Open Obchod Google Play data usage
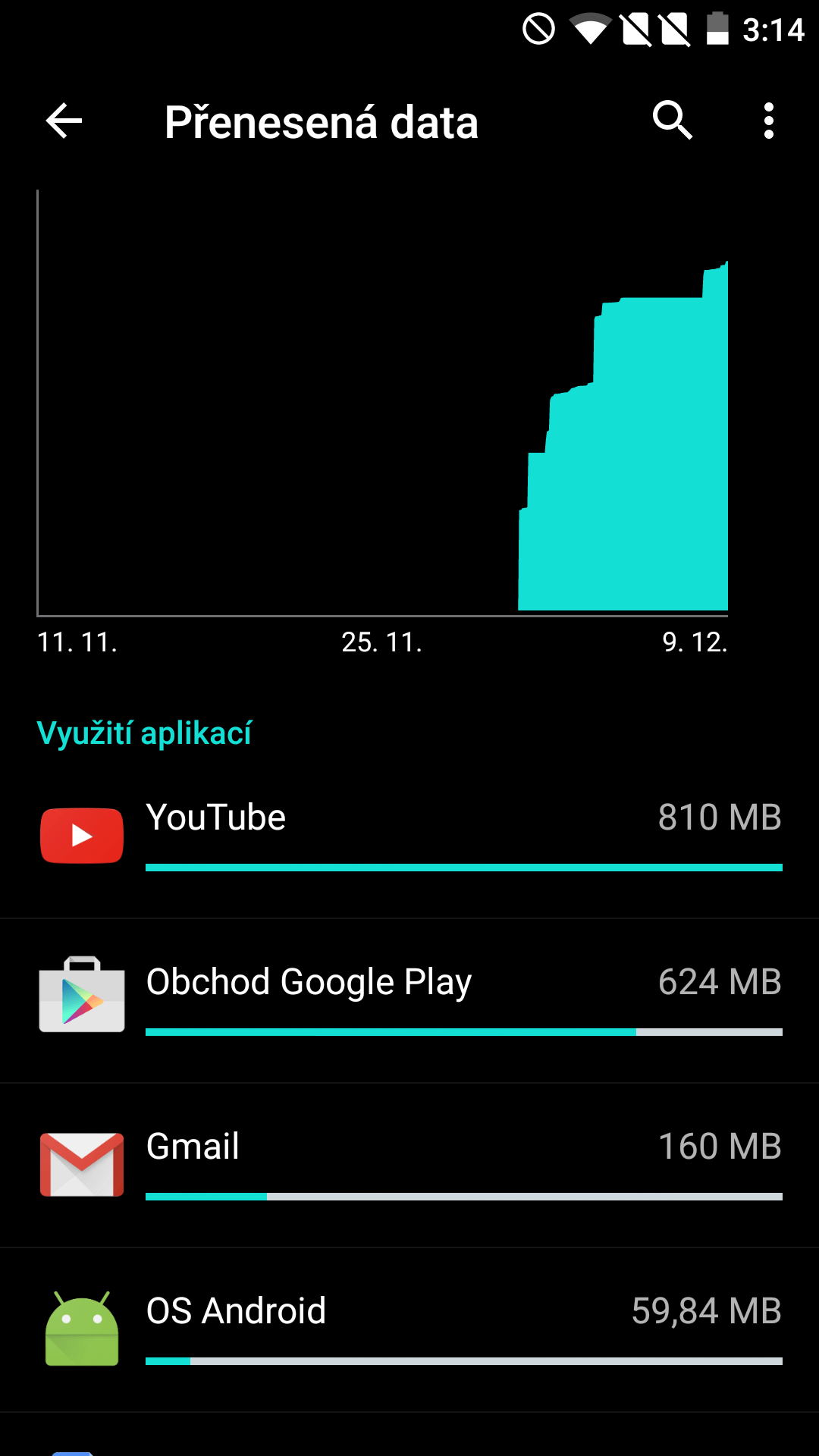 pyautogui.click(x=409, y=999)
